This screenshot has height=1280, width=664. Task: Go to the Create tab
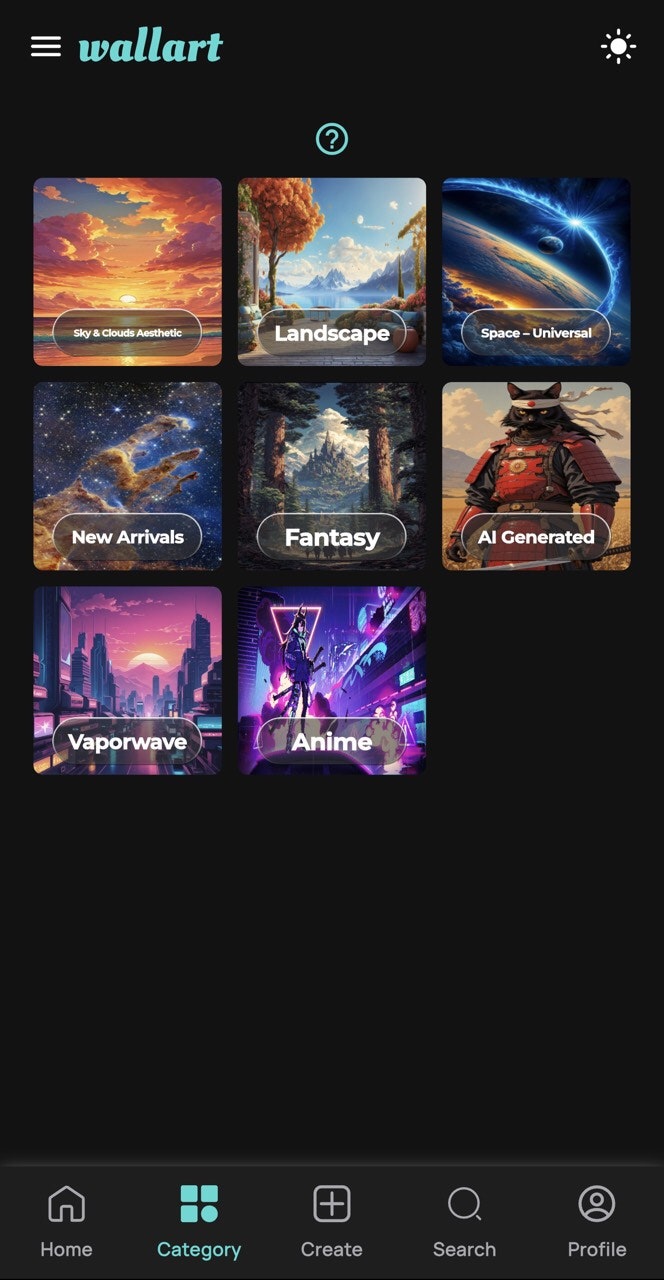pyautogui.click(x=332, y=1221)
